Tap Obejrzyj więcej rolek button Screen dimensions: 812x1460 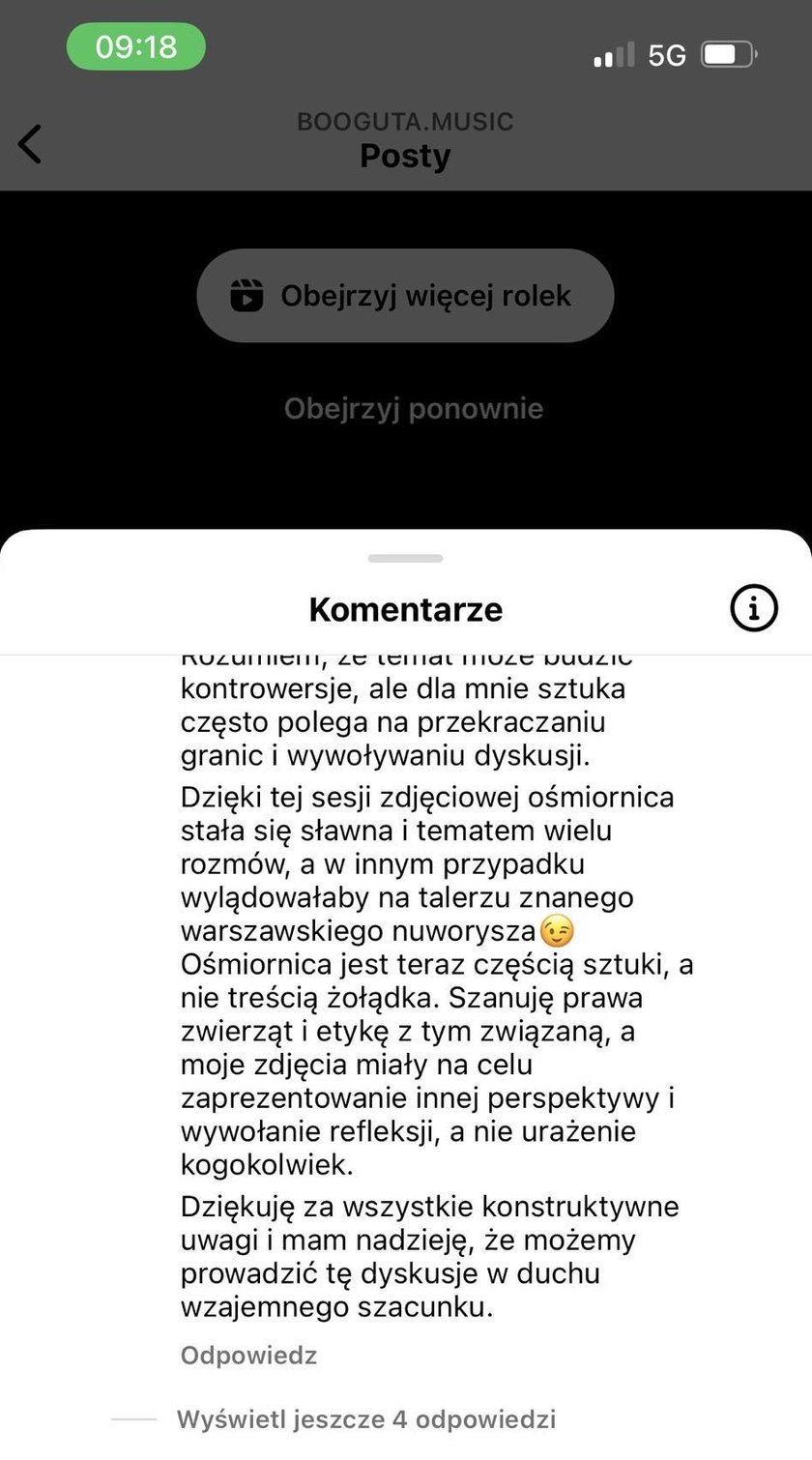click(x=405, y=296)
